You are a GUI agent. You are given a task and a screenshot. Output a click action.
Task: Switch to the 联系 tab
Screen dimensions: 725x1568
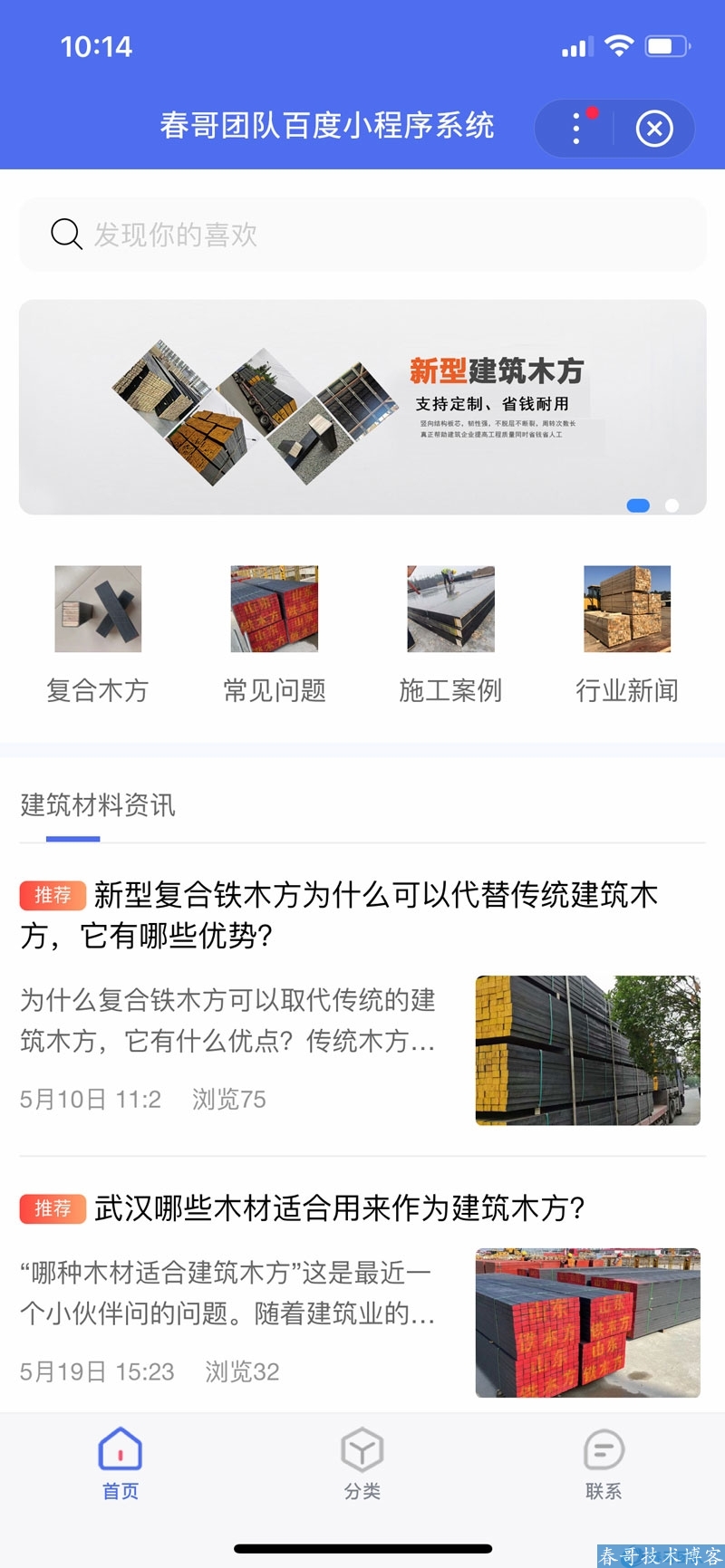coord(604,1464)
